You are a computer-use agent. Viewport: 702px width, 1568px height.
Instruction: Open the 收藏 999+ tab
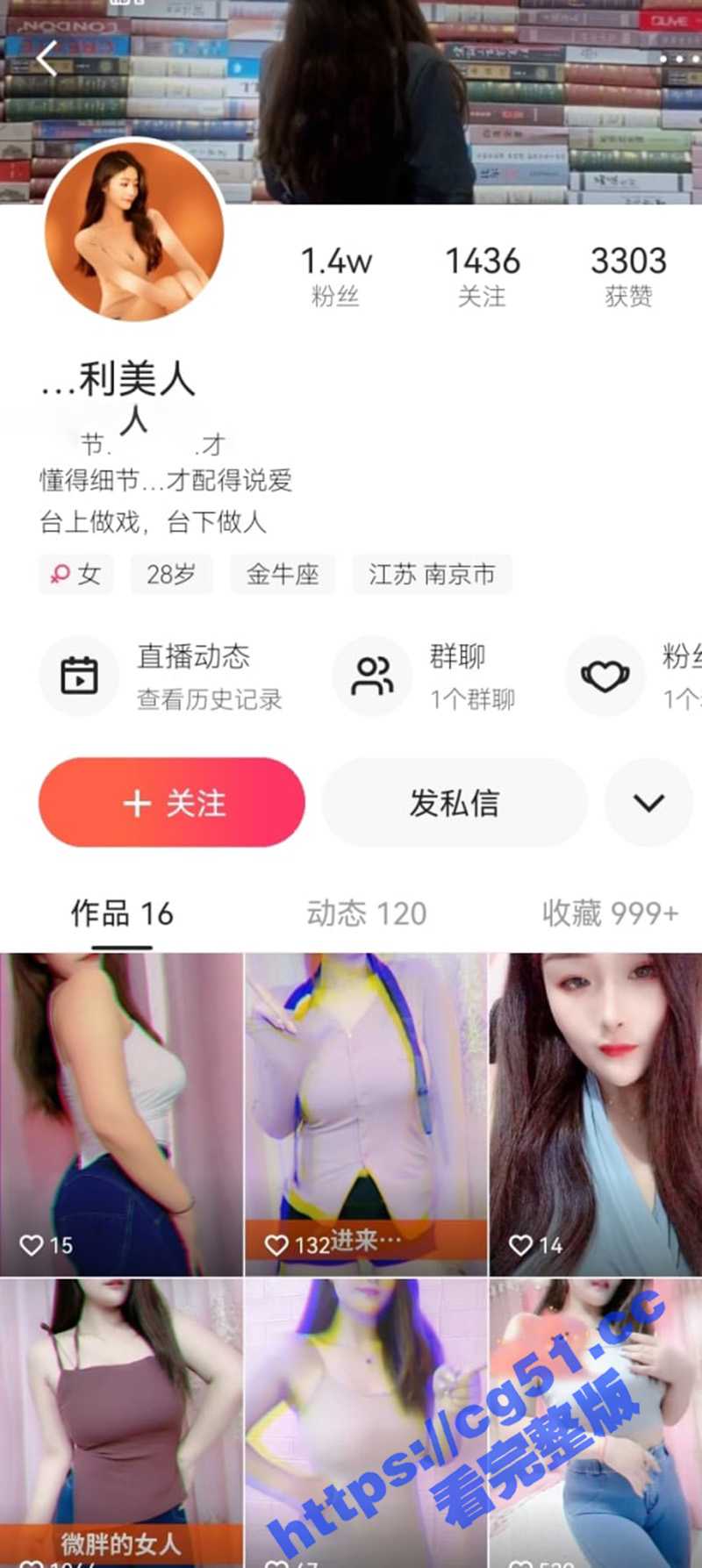605,913
